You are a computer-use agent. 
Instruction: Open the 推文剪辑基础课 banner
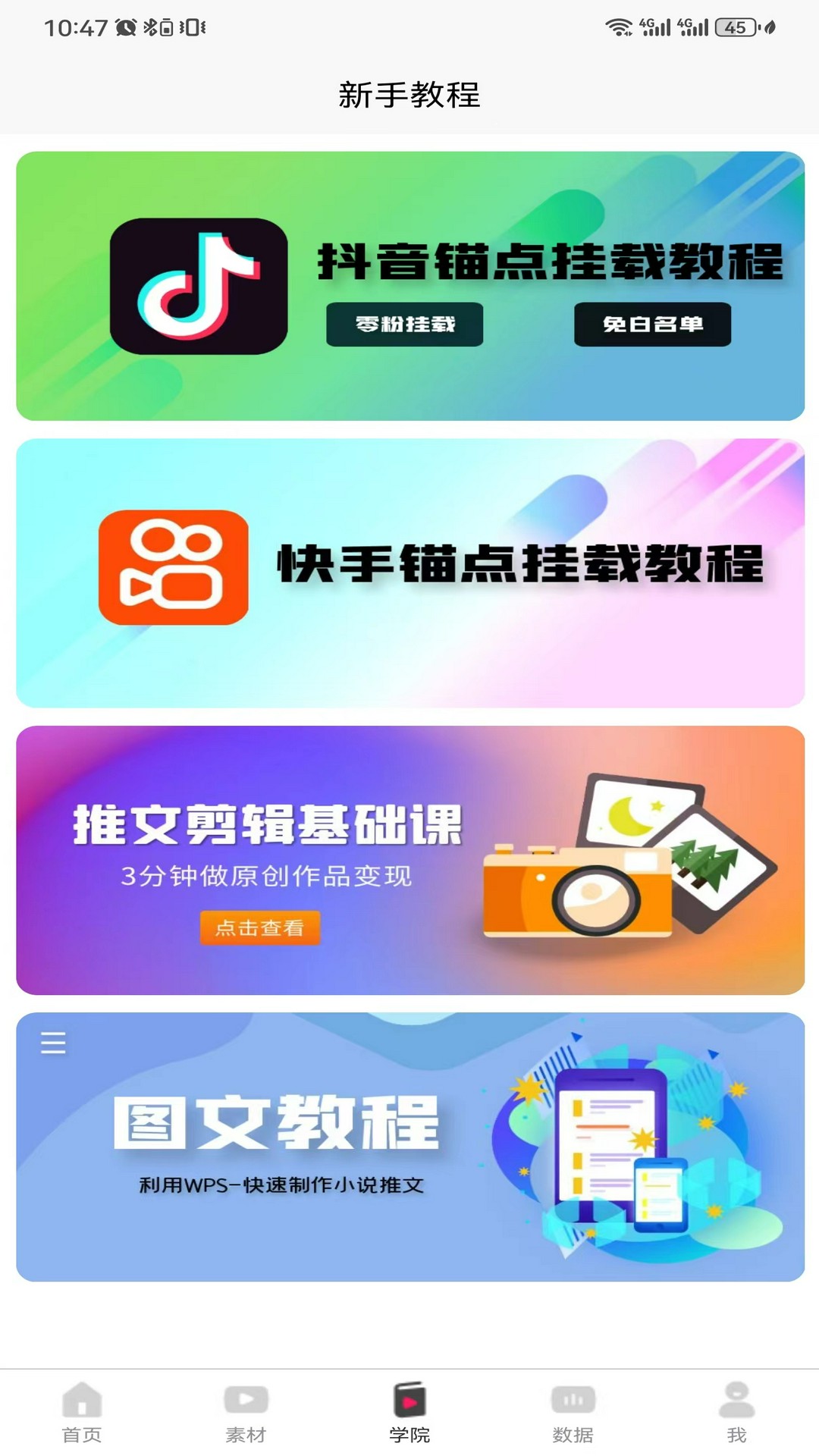(409, 860)
